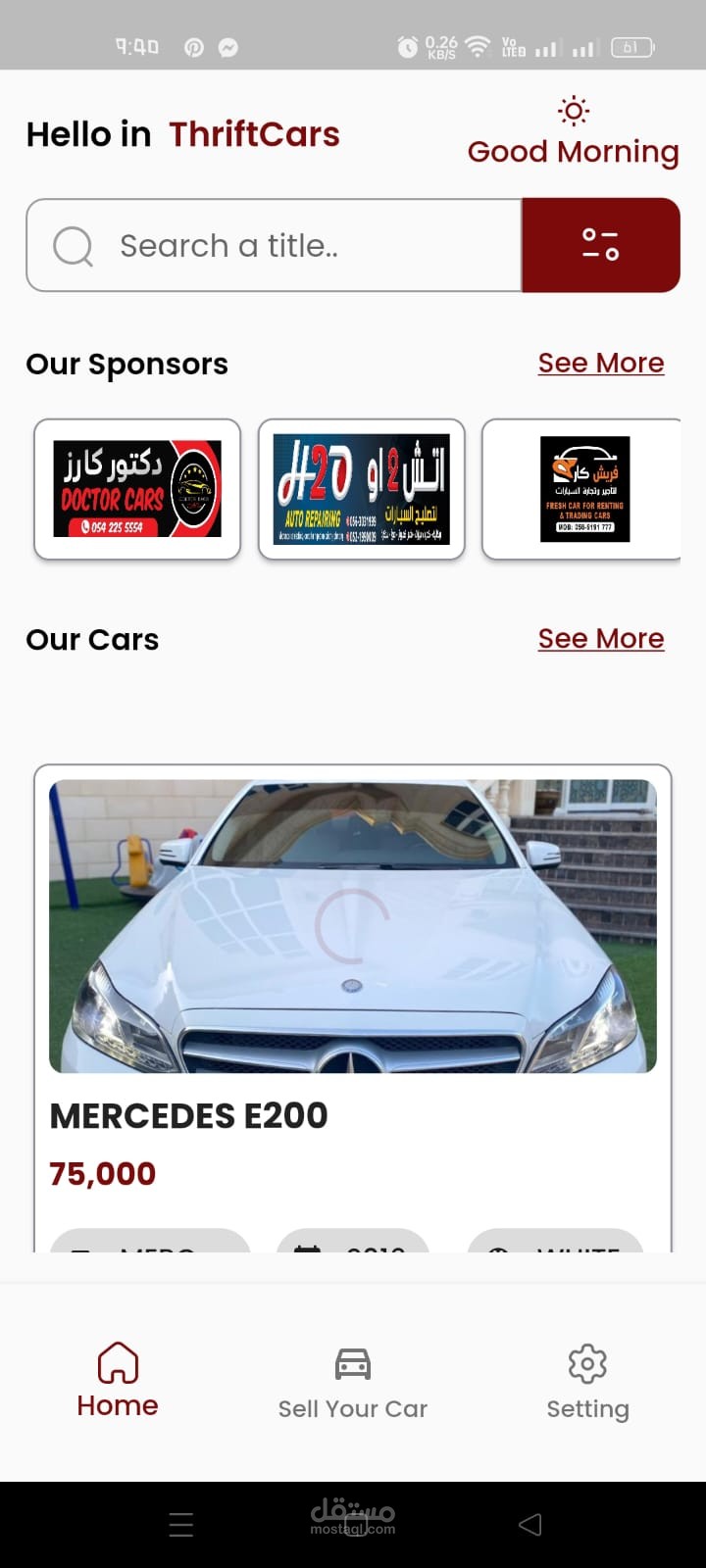Open the Fresh Car sponsor card

tap(584, 489)
